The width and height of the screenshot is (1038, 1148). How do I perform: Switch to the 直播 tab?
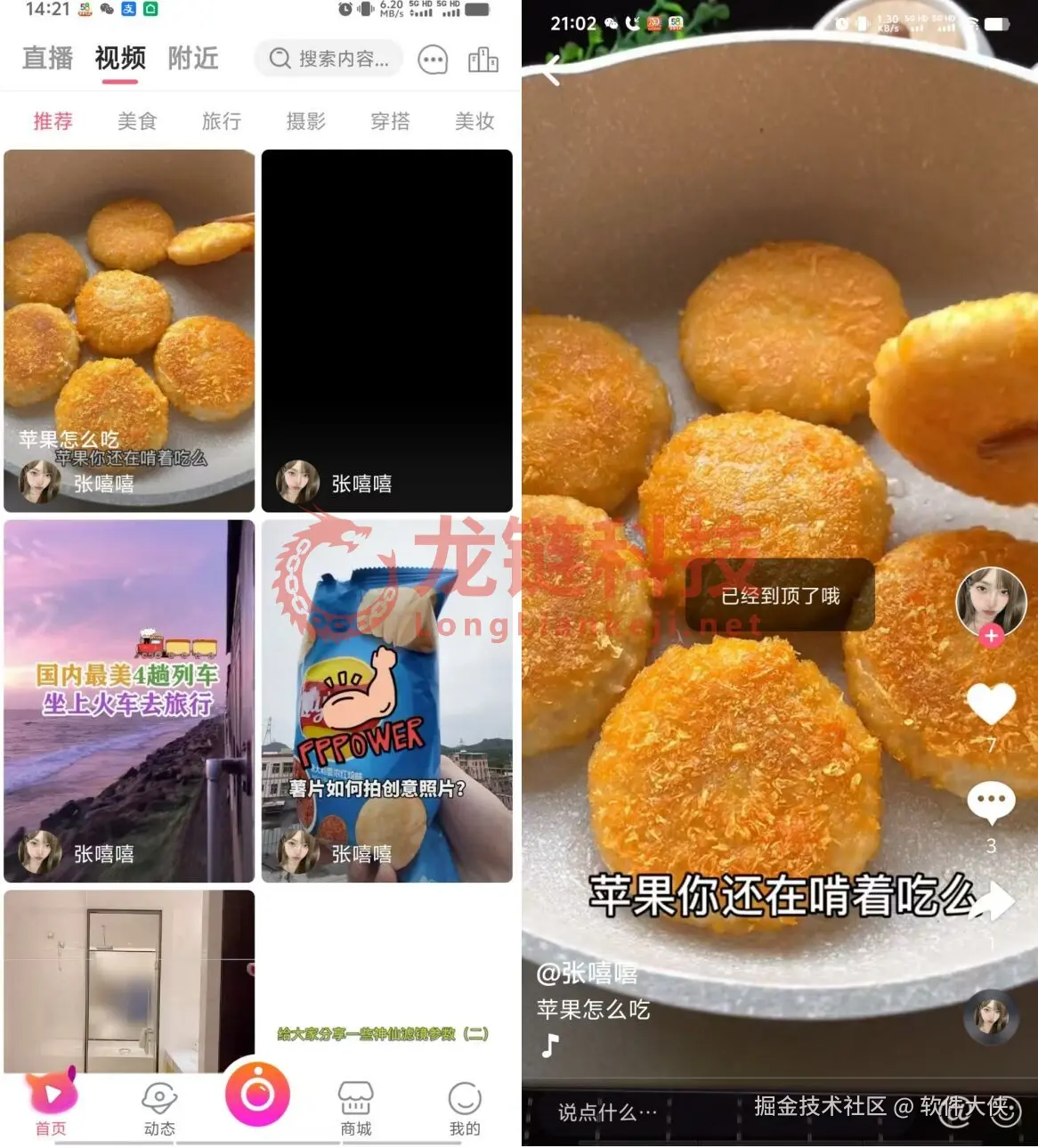47,59
